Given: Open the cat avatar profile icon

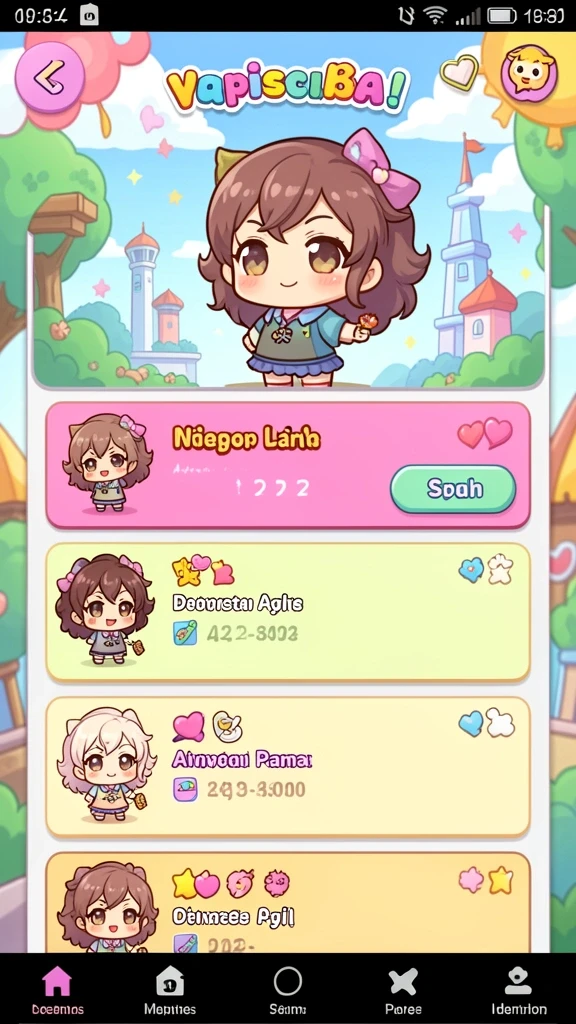Looking at the screenshot, I should pyautogui.click(x=529, y=73).
